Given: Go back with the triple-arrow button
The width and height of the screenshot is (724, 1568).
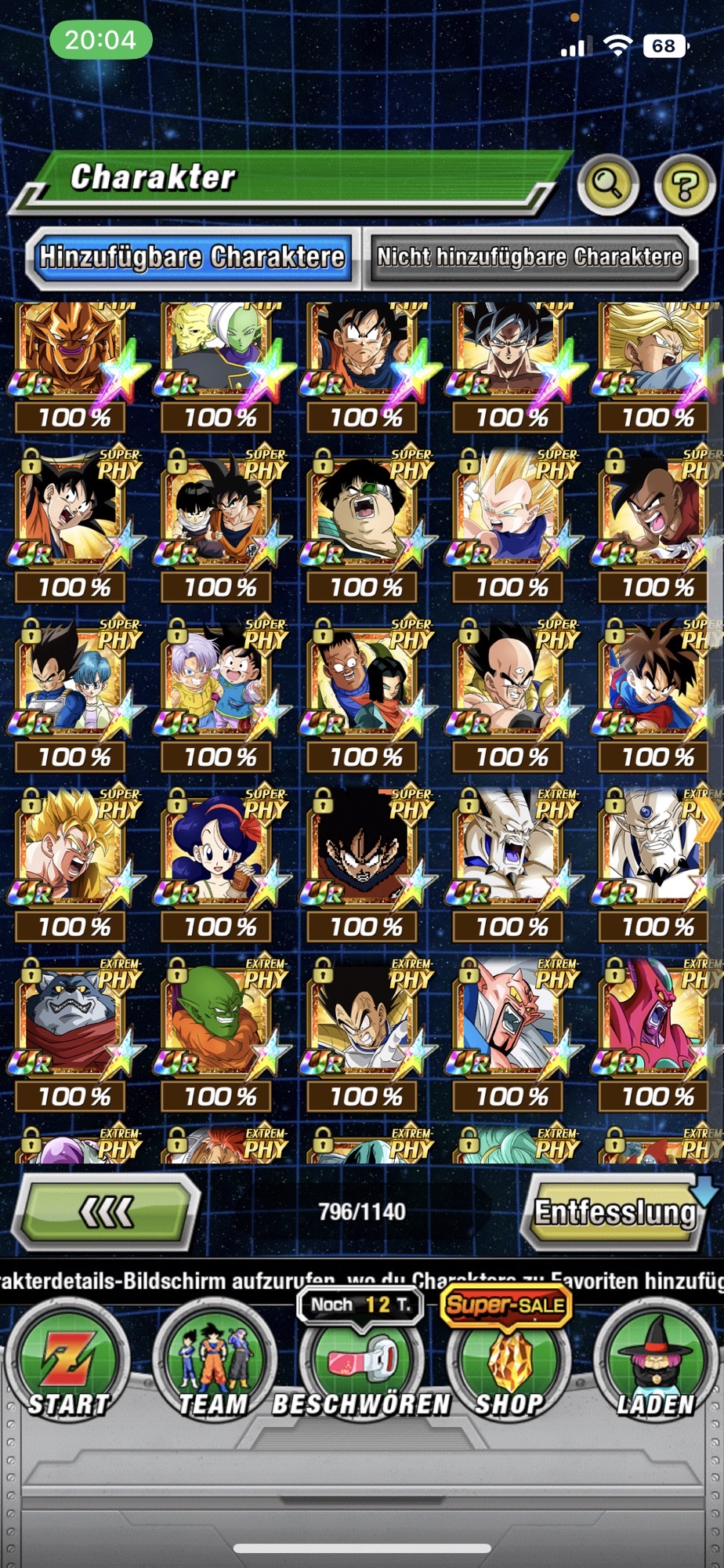Looking at the screenshot, I should 107,1212.
